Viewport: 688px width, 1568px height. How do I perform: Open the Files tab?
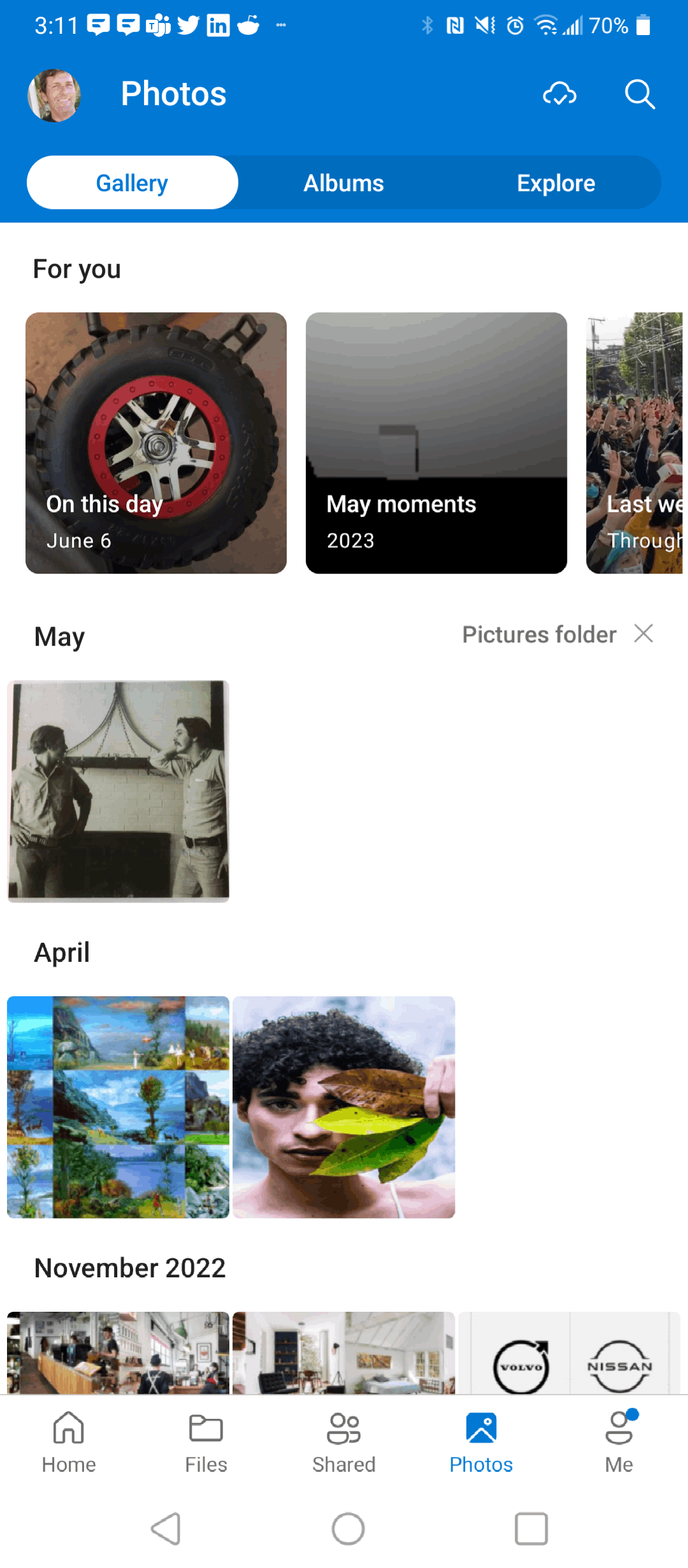click(x=206, y=1443)
